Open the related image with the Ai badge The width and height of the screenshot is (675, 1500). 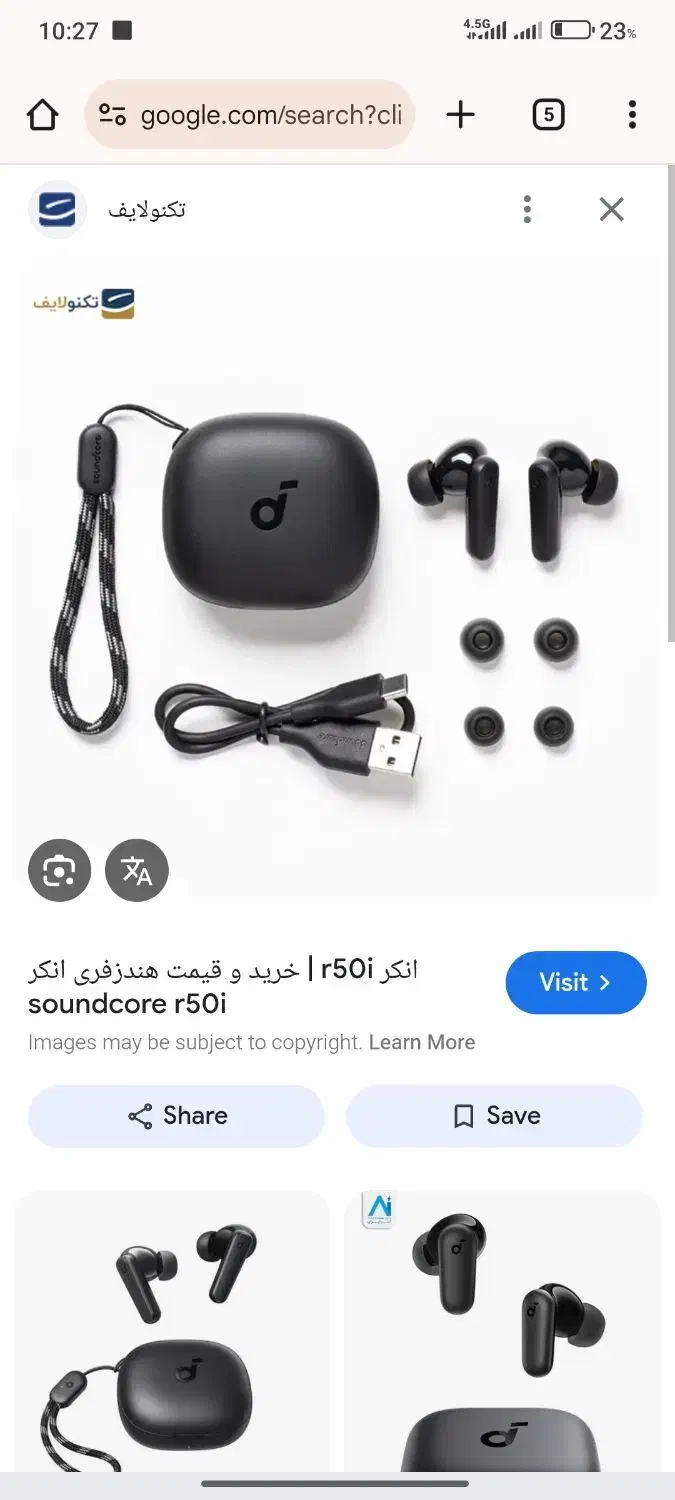coord(502,1330)
